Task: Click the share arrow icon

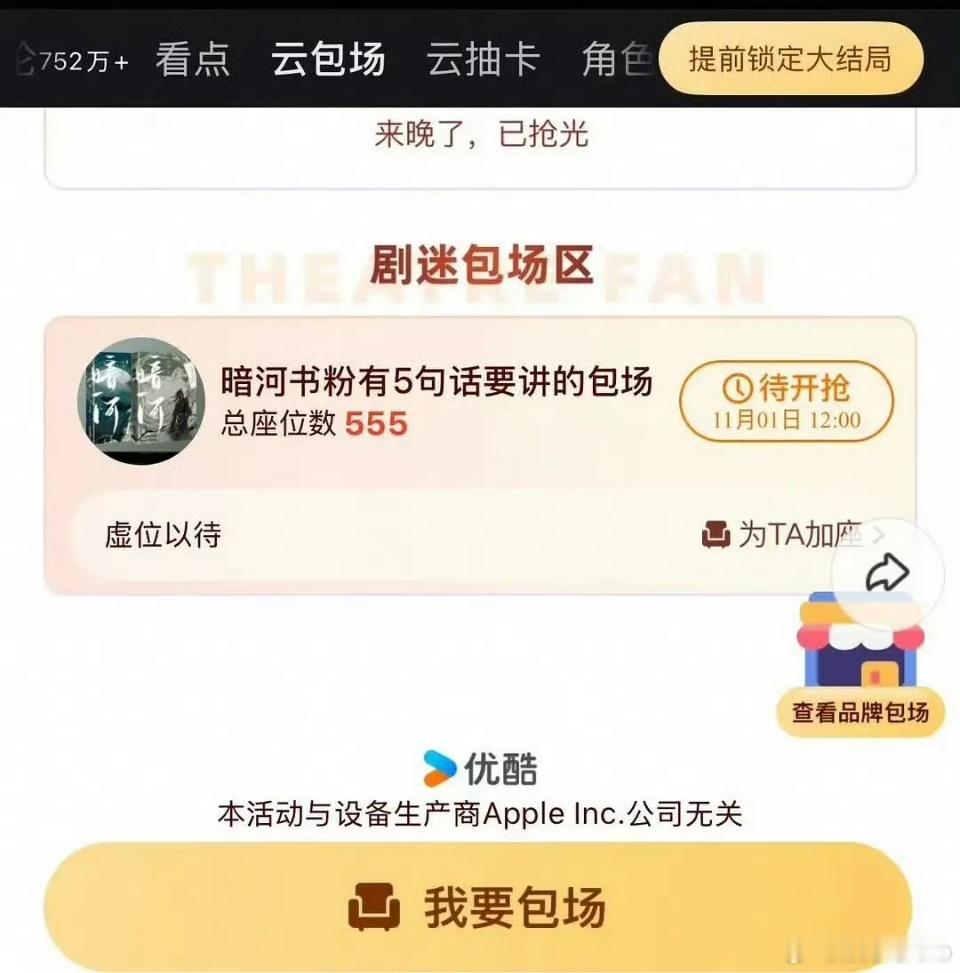Action: click(886, 572)
